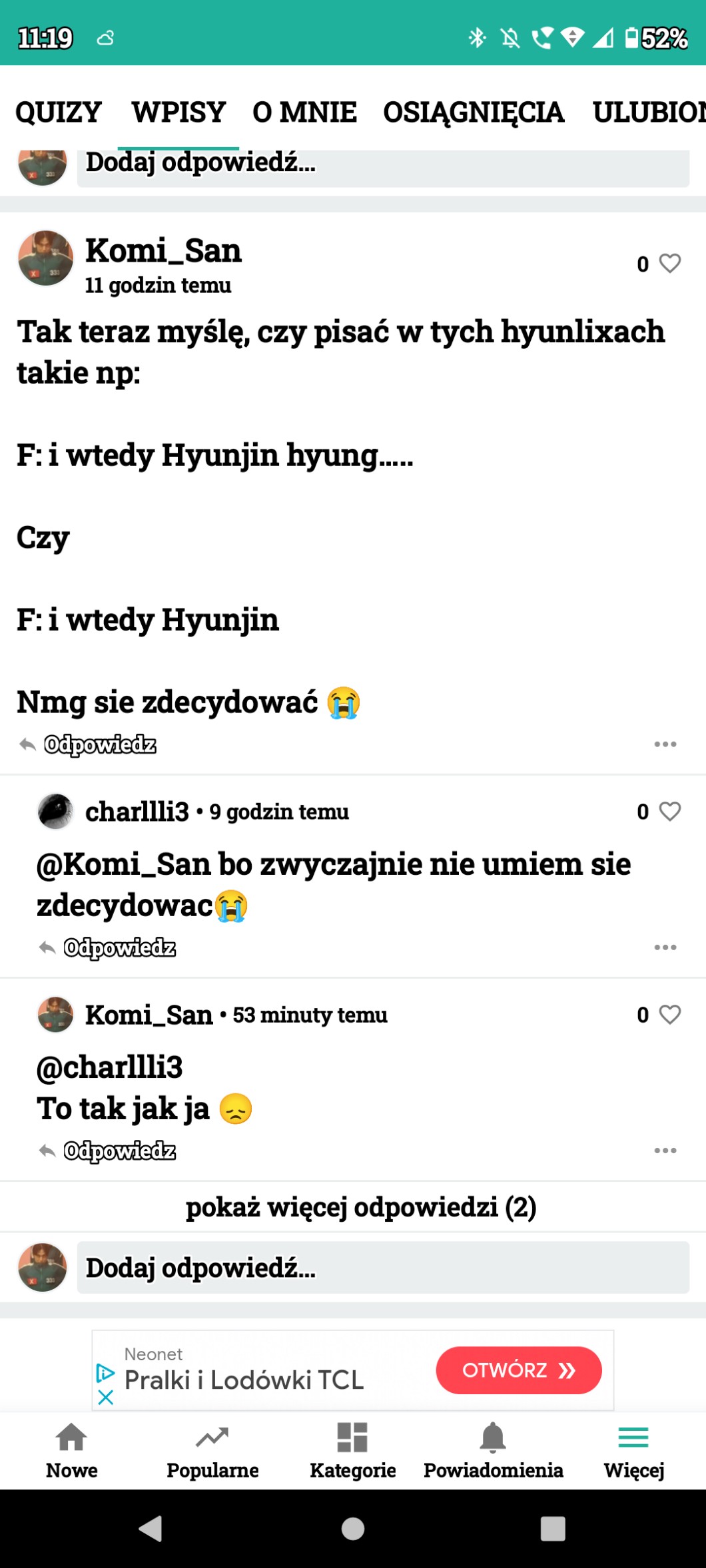Expand pokaż więcej odpowiedzi (2)

(x=360, y=1206)
